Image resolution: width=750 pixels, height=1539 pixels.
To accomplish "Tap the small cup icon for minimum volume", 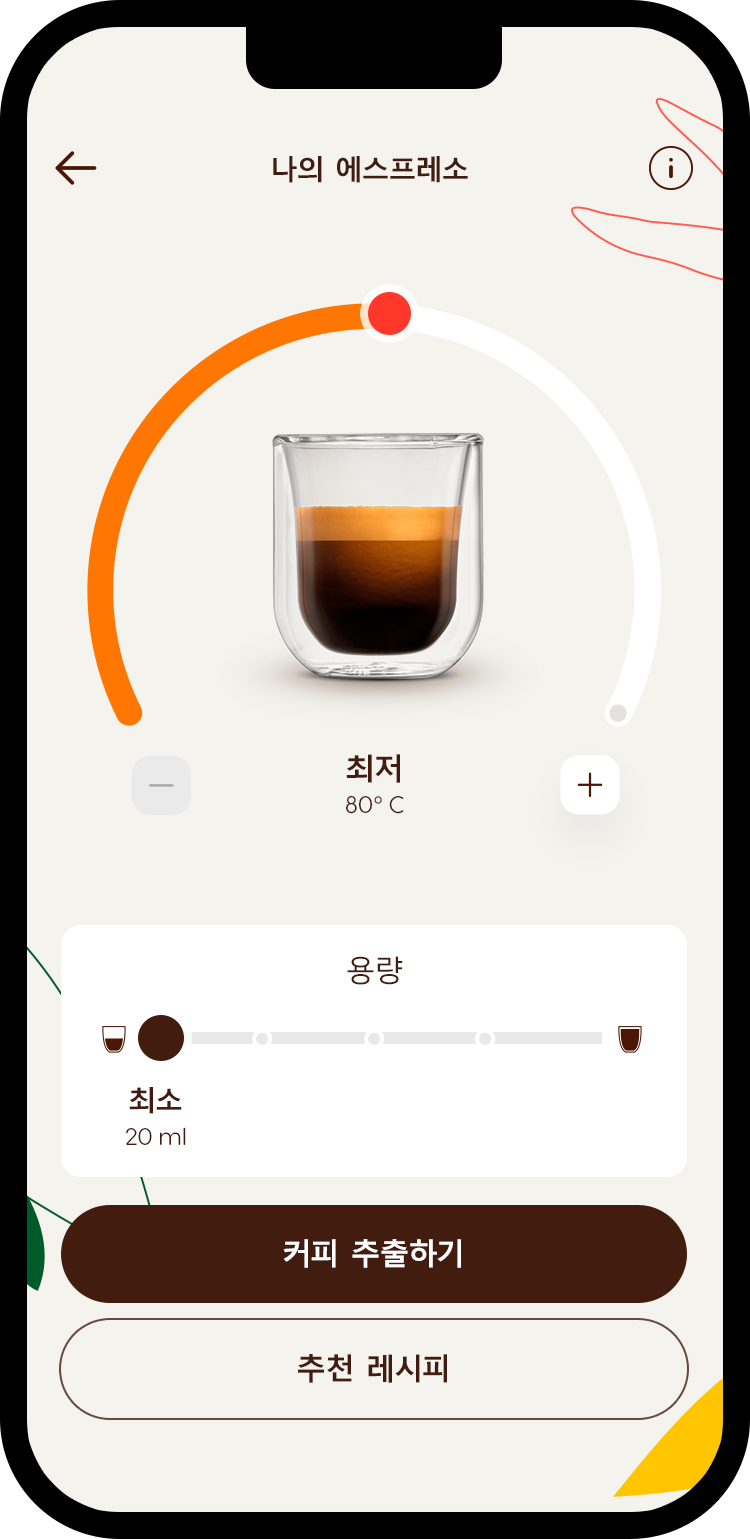I will point(114,1039).
